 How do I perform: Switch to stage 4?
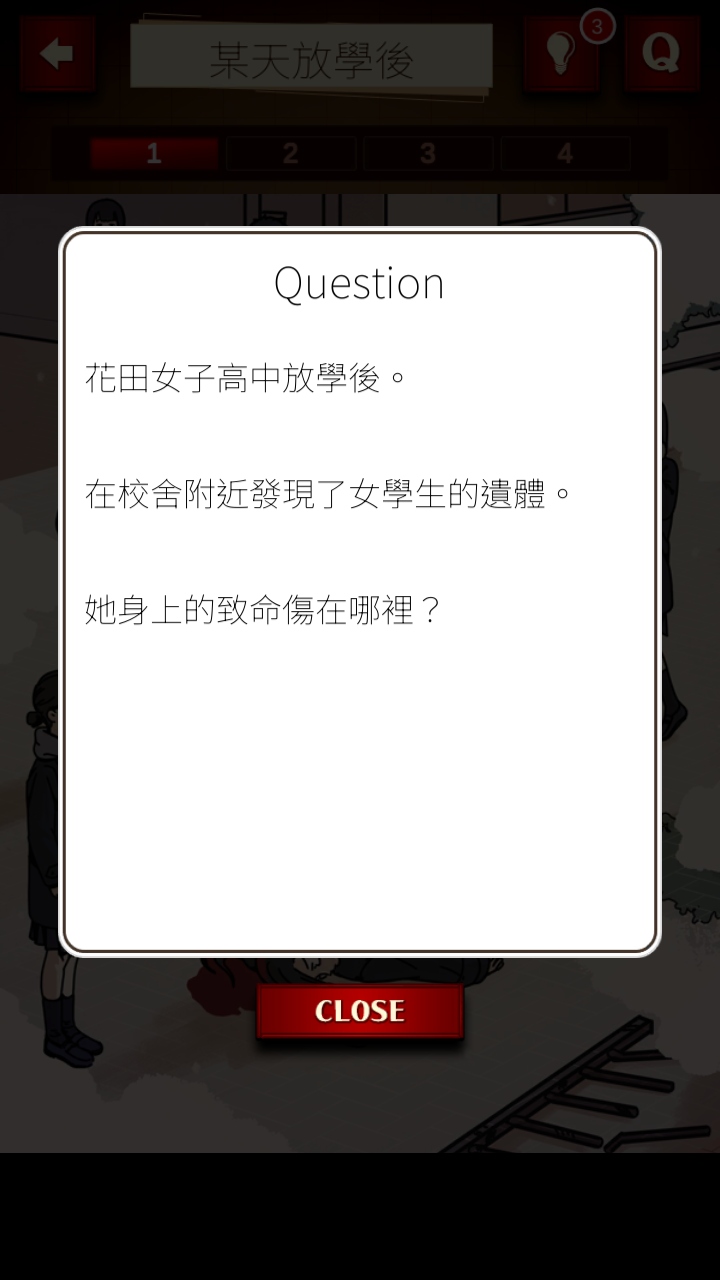click(x=565, y=154)
